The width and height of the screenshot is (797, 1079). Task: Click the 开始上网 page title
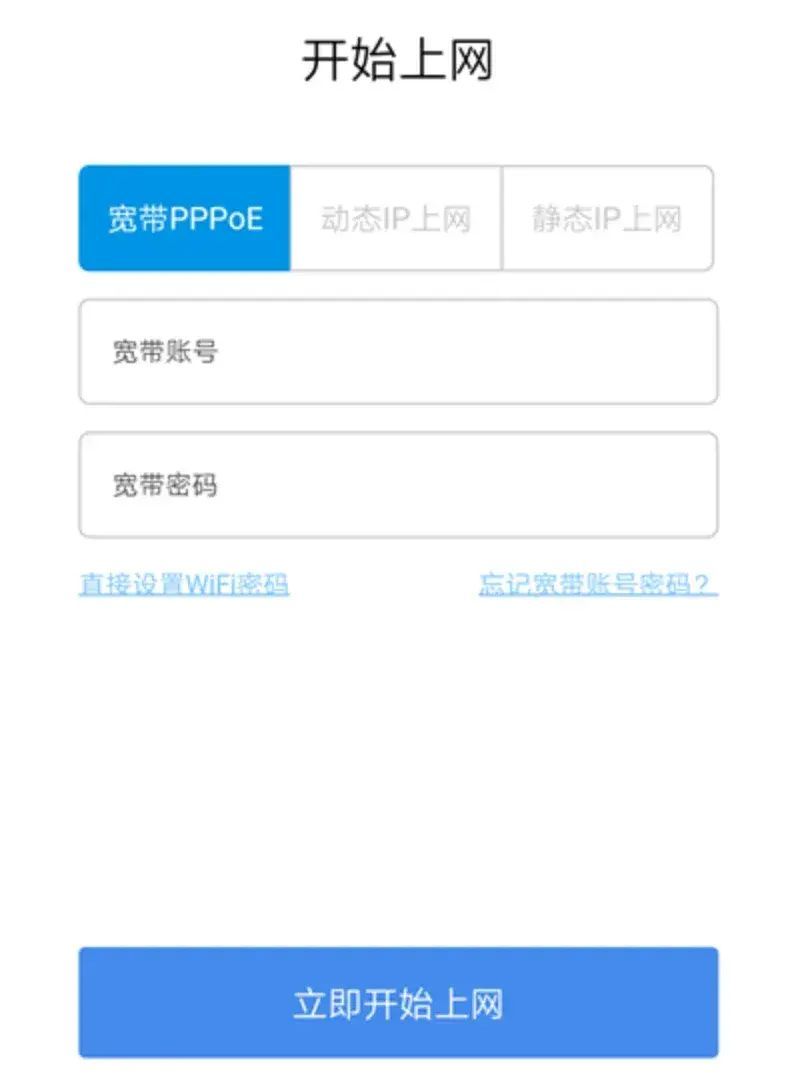tap(398, 55)
